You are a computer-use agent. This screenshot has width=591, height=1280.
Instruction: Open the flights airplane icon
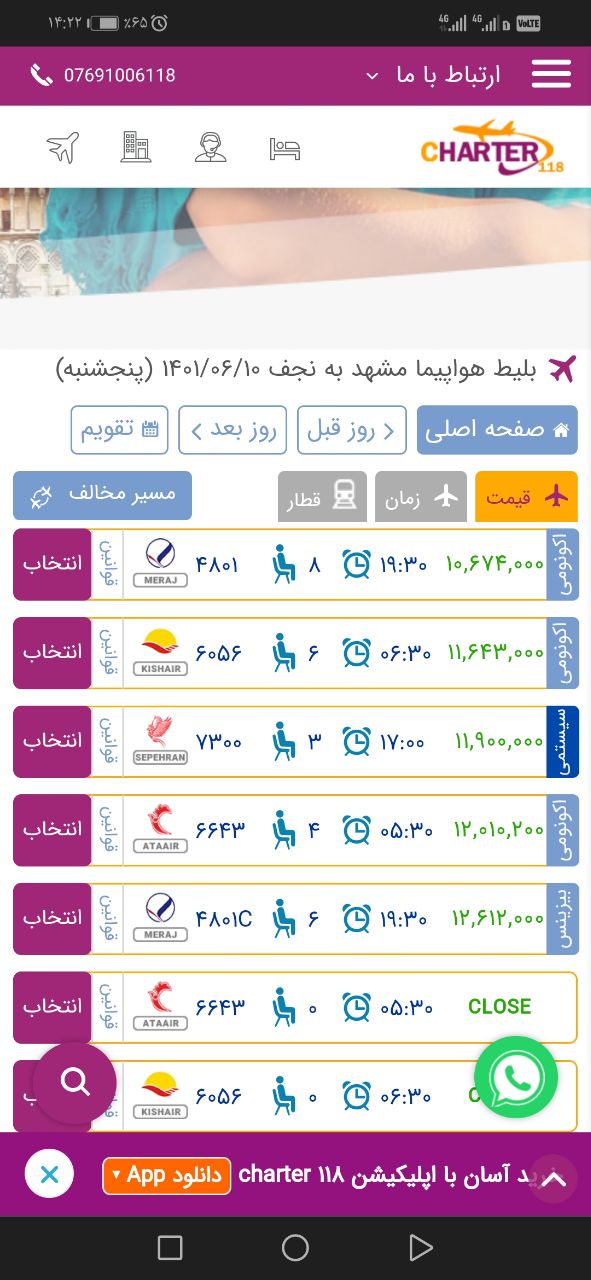62,147
